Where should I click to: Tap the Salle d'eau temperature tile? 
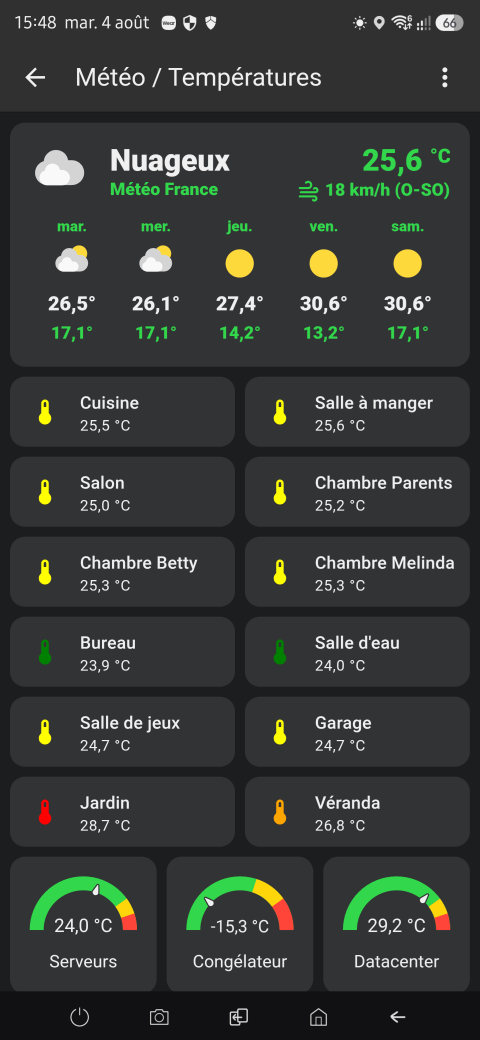coord(357,652)
